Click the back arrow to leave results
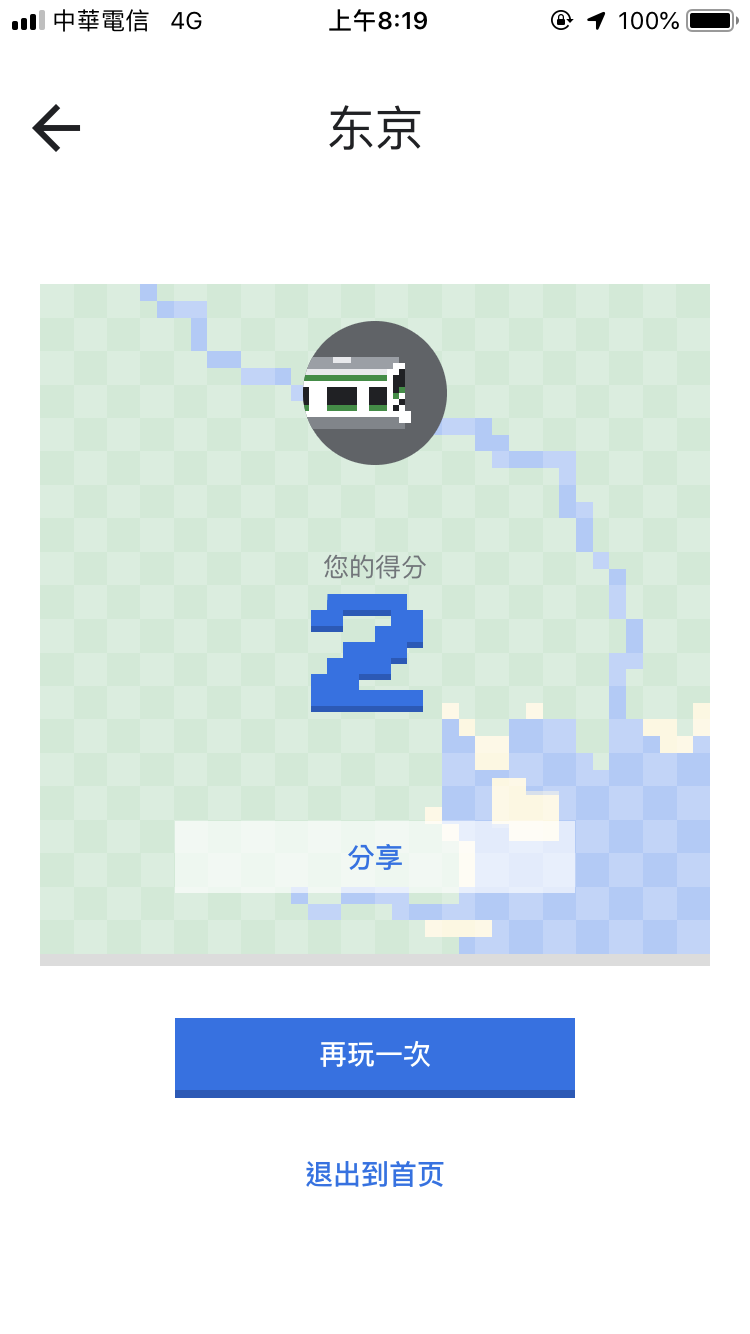Screen dimensions: 750x1334 tap(55, 127)
